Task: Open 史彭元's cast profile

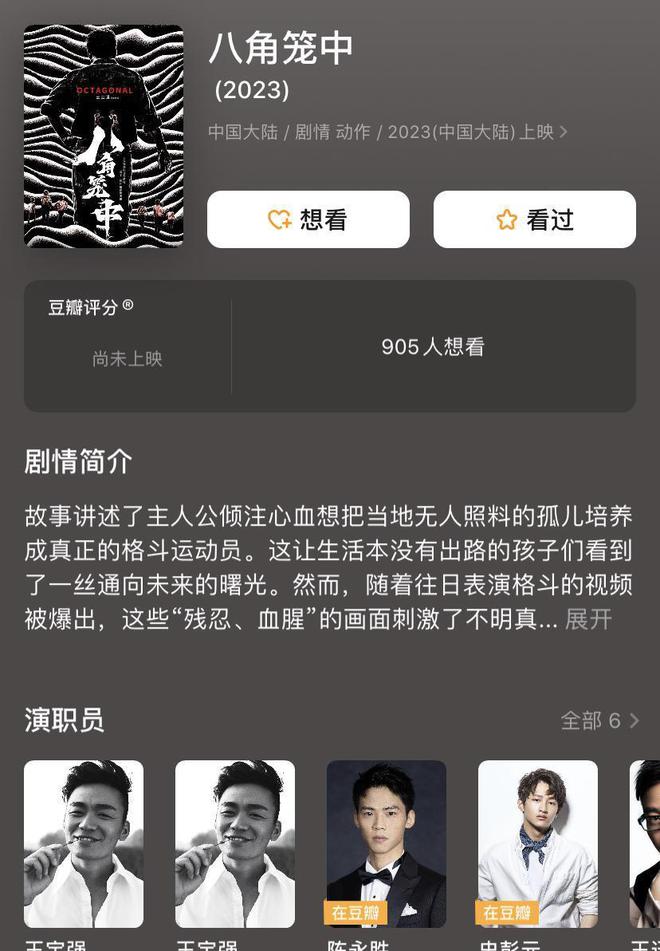Action: click(x=537, y=843)
